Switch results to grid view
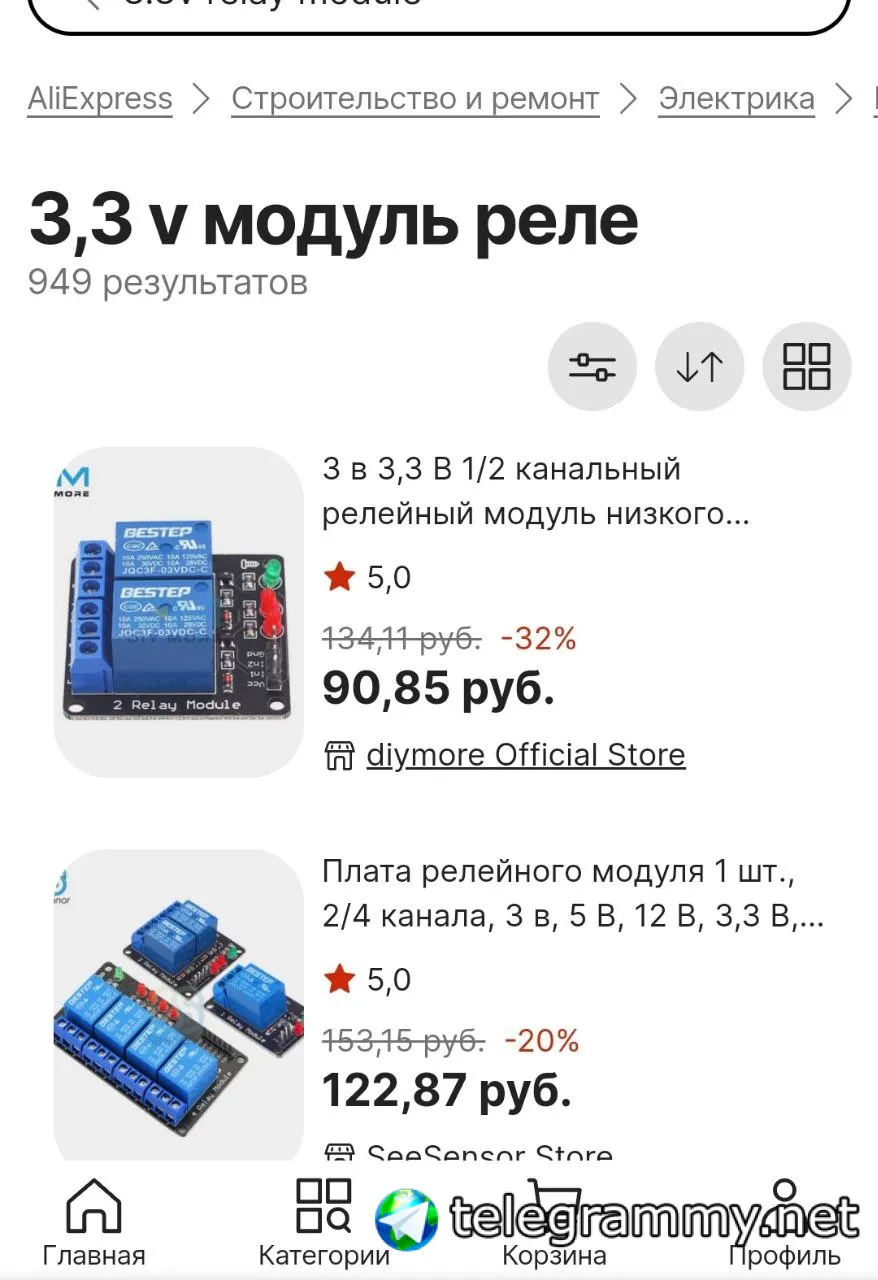878x1280 pixels. coord(806,367)
